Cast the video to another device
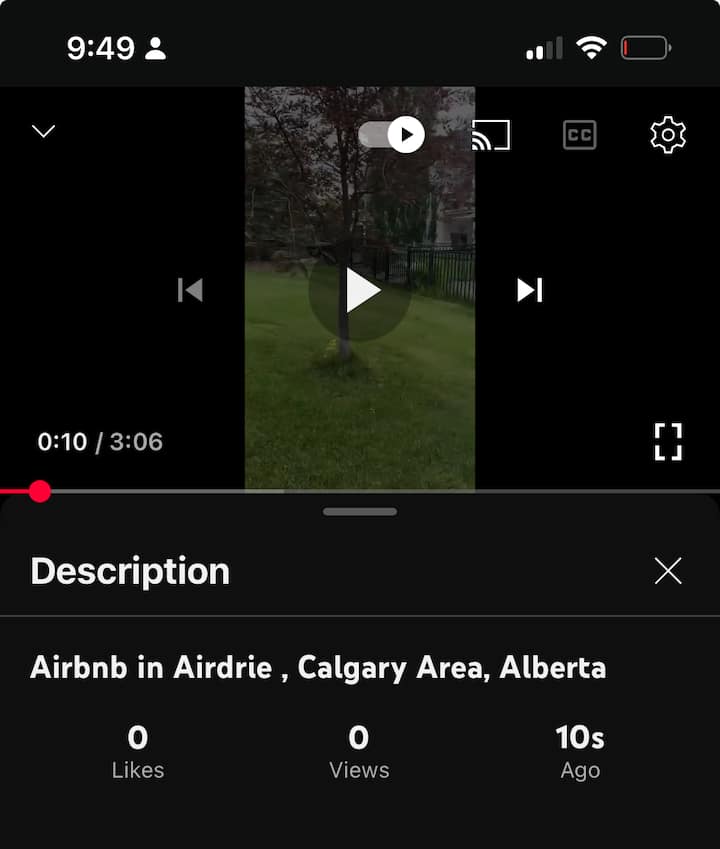Image resolution: width=720 pixels, height=849 pixels. [x=491, y=135]
